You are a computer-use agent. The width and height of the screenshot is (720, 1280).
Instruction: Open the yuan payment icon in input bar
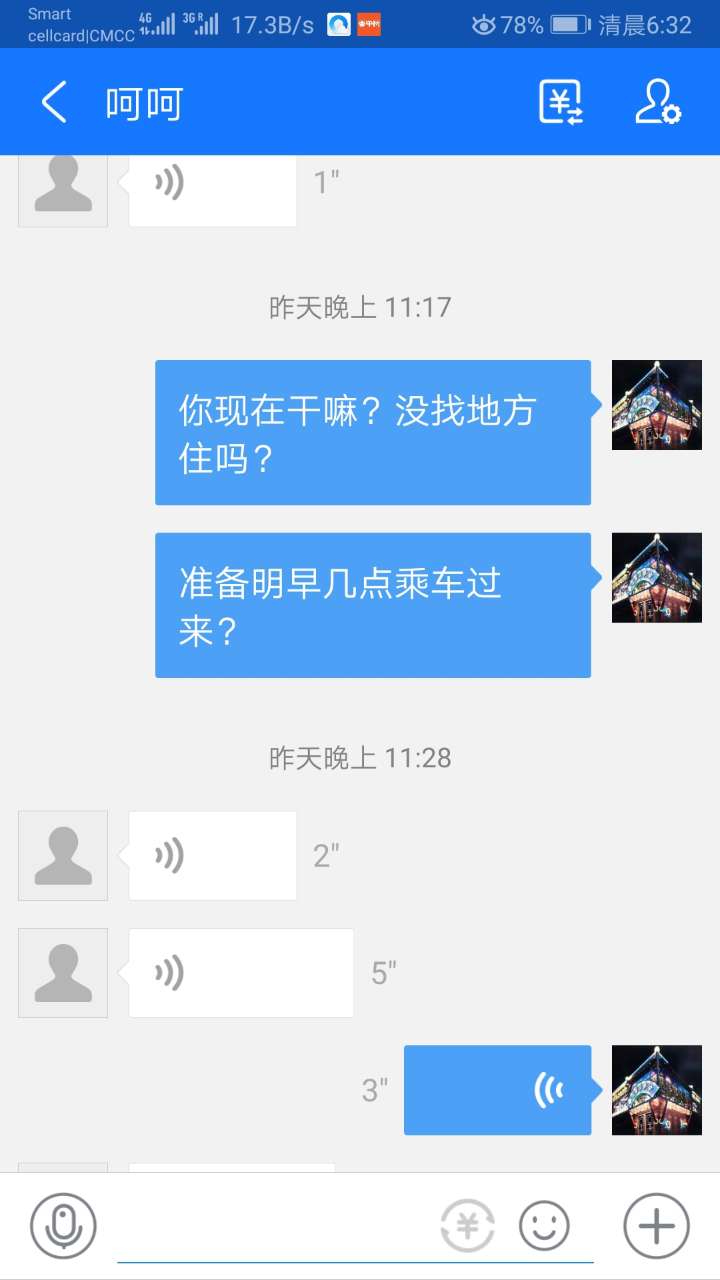click(x=467, y=1226)
